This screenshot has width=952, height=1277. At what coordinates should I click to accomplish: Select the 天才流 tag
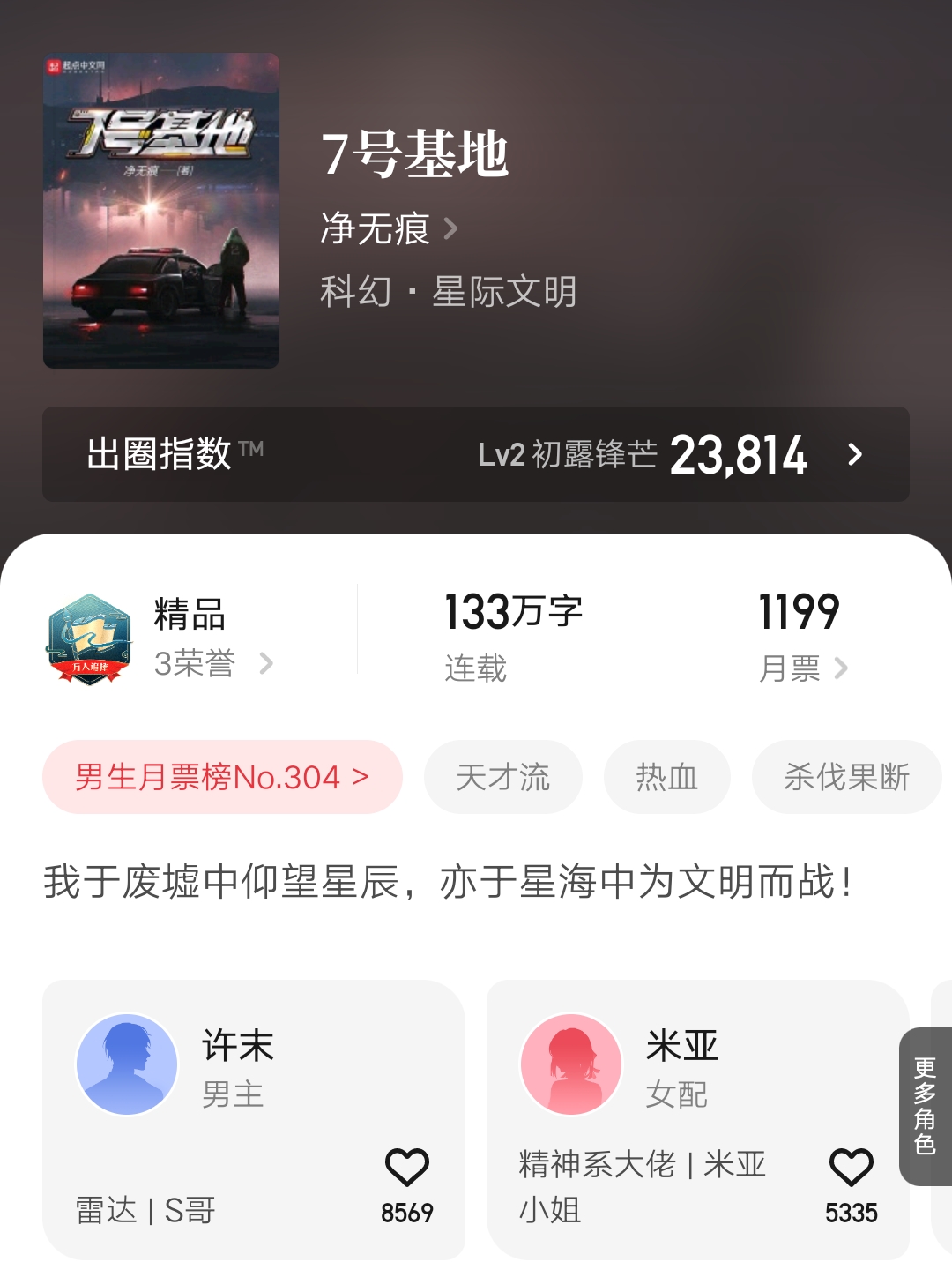(502, 776)
